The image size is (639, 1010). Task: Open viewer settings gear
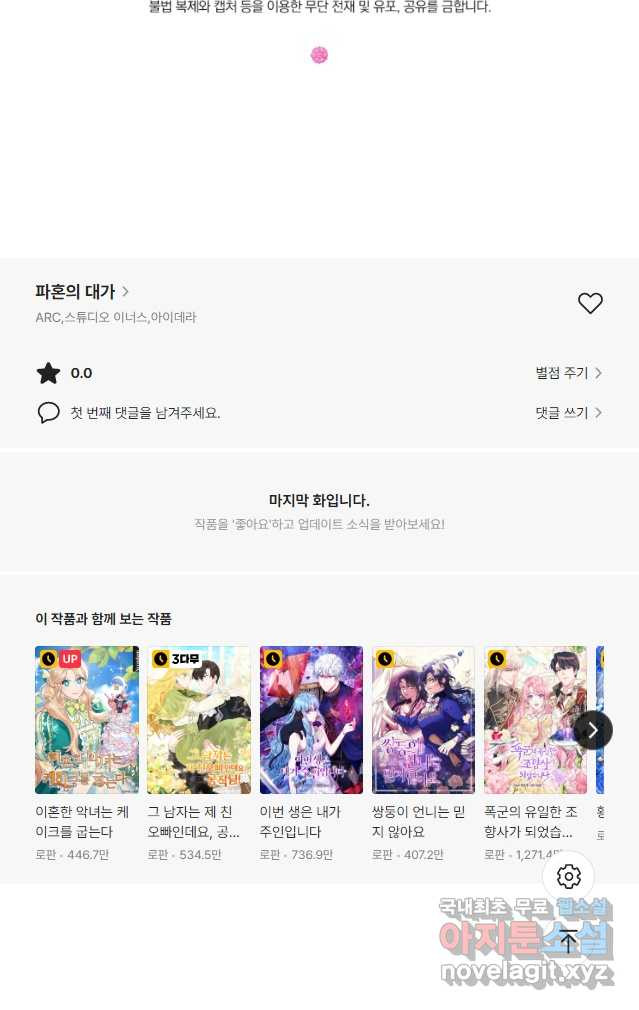coord(568,877)
